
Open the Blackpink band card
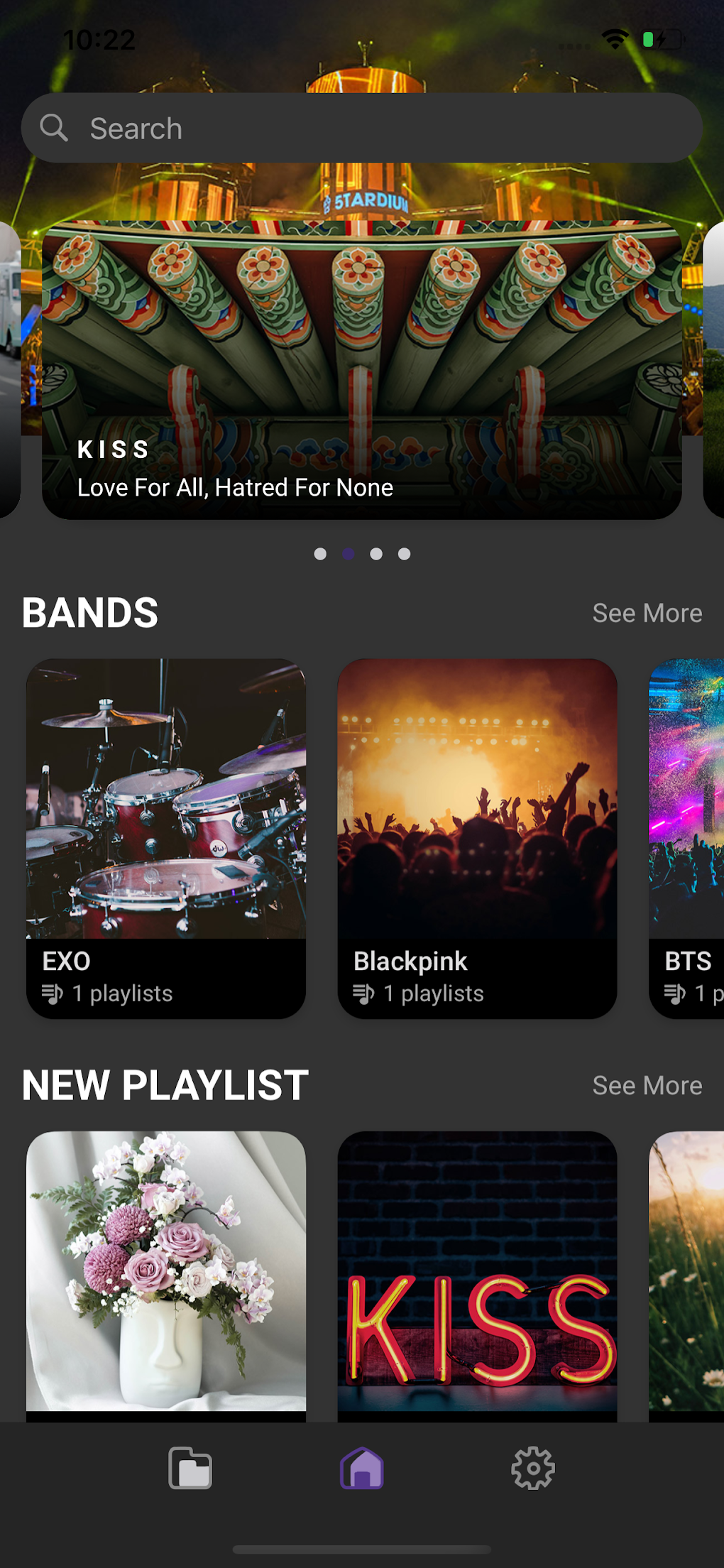tap(477, 838)
